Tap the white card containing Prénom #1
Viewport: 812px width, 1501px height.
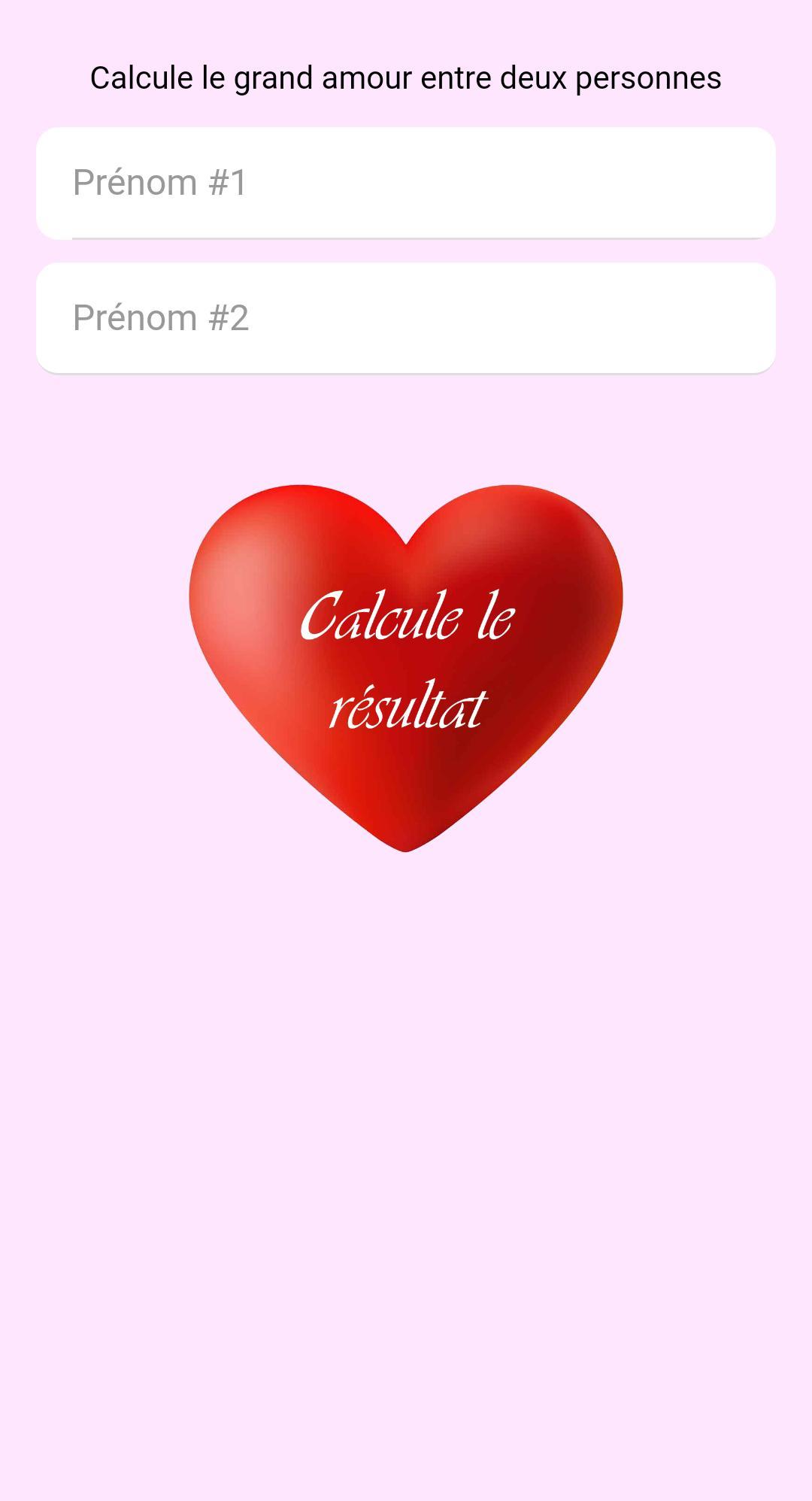pos(406,182)
